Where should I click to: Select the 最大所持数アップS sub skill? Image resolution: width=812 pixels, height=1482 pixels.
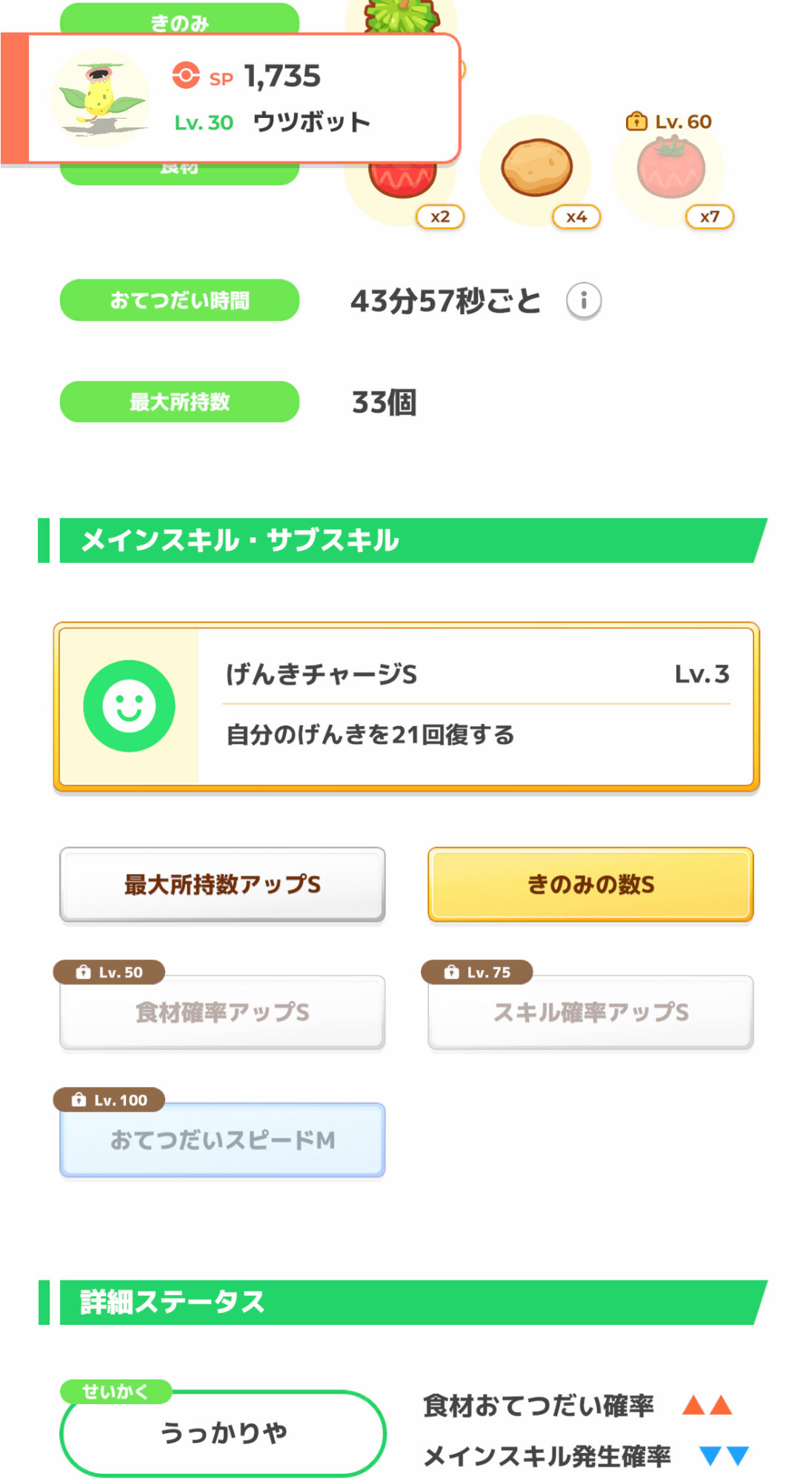(222, 885)
